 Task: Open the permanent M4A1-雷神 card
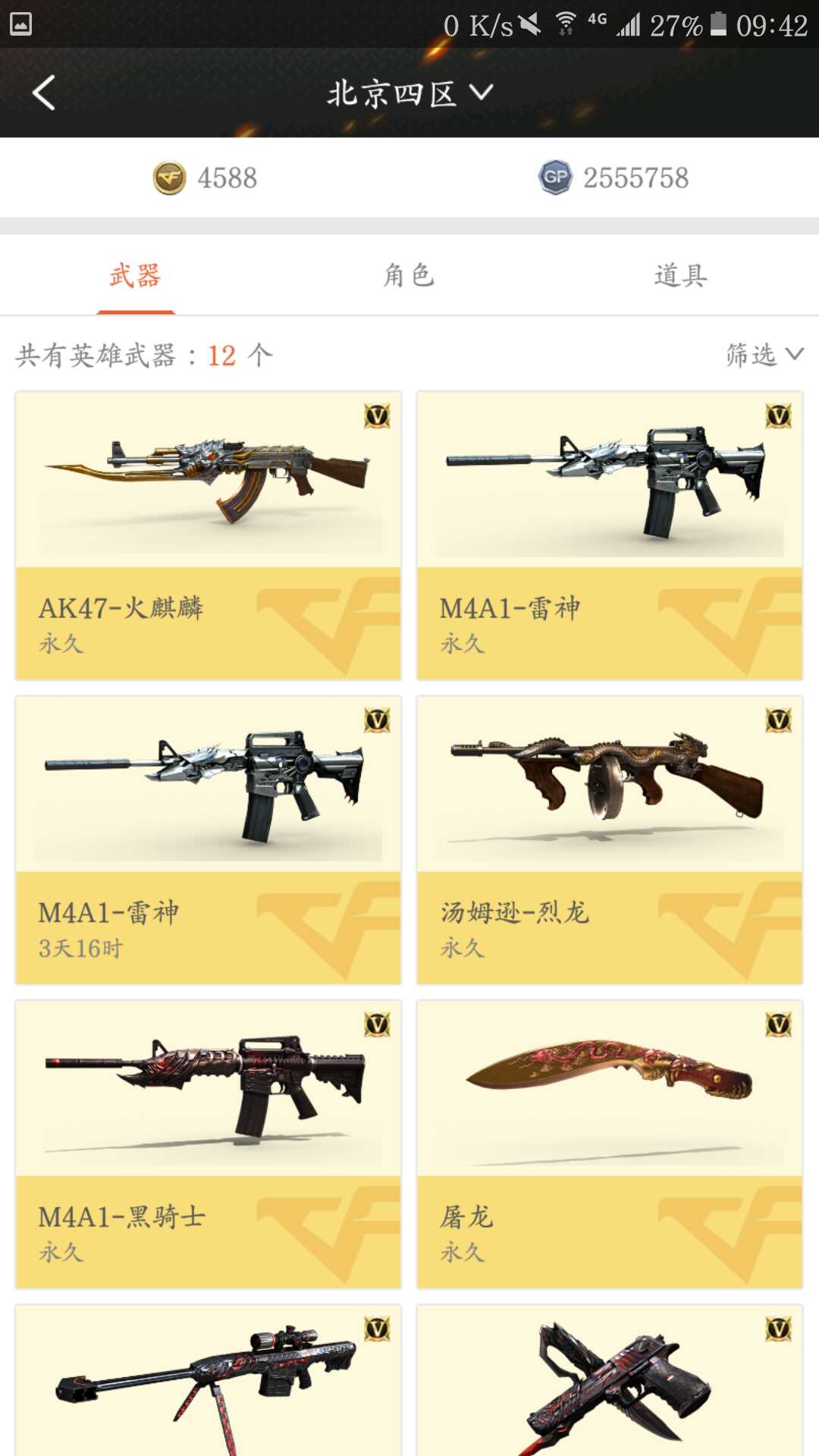coord(610,535)
